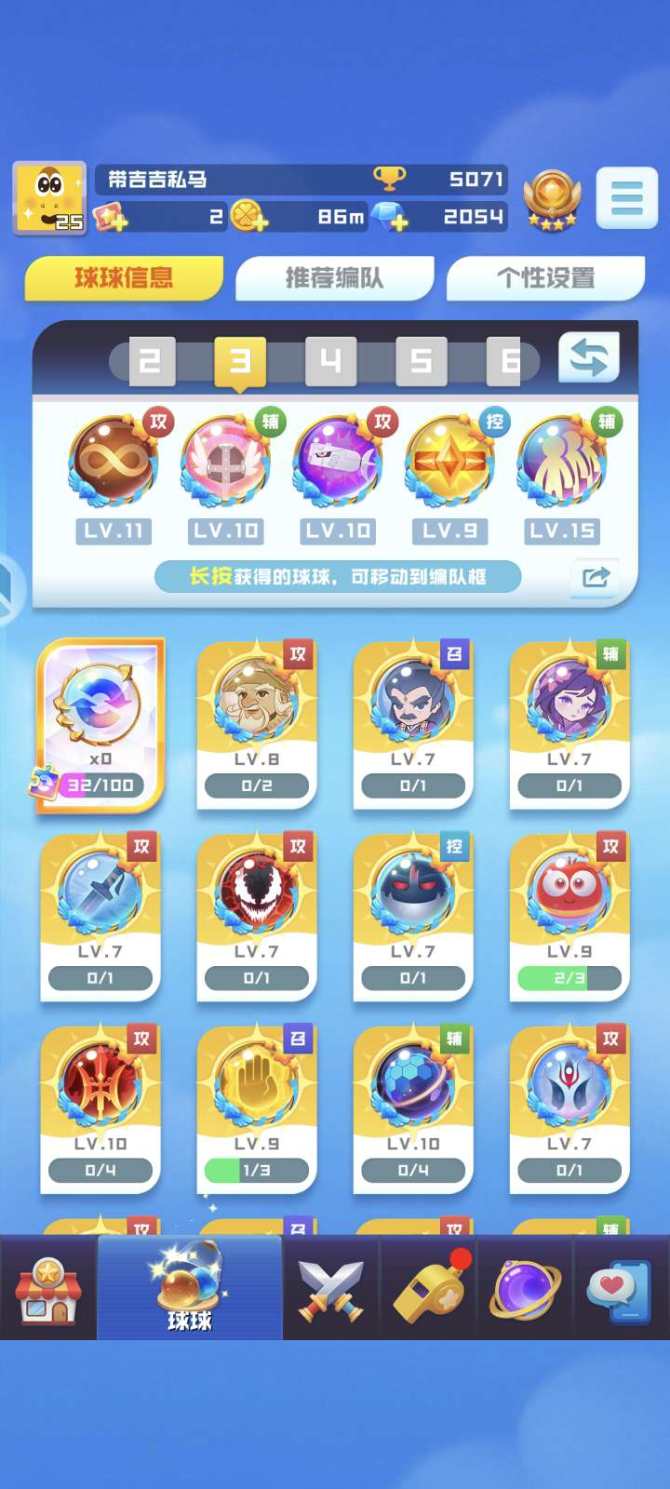The height and width of the screenshot is (1489, 670).
Task: Select team slot number 4
Action: (x=330, y=361)
